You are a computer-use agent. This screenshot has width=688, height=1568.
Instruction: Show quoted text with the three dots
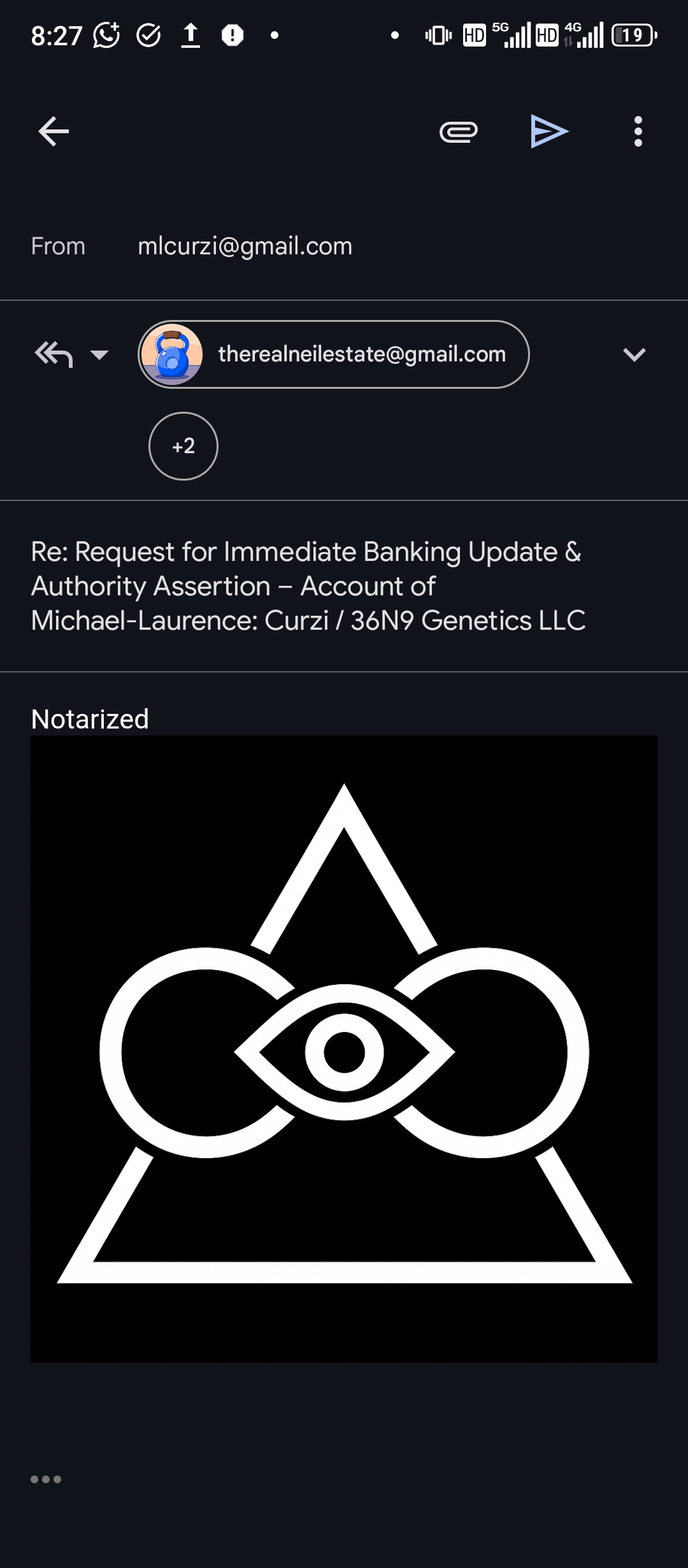46,1479
